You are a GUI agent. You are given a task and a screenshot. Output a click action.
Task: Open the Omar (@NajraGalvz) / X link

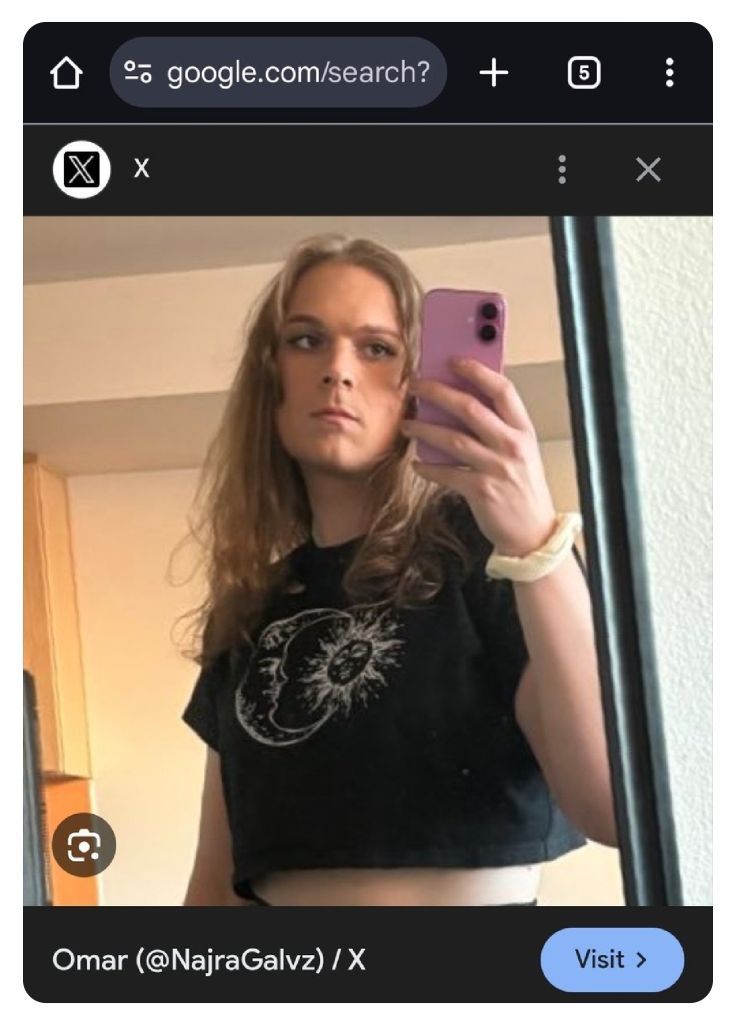click(x=209, y=961)
